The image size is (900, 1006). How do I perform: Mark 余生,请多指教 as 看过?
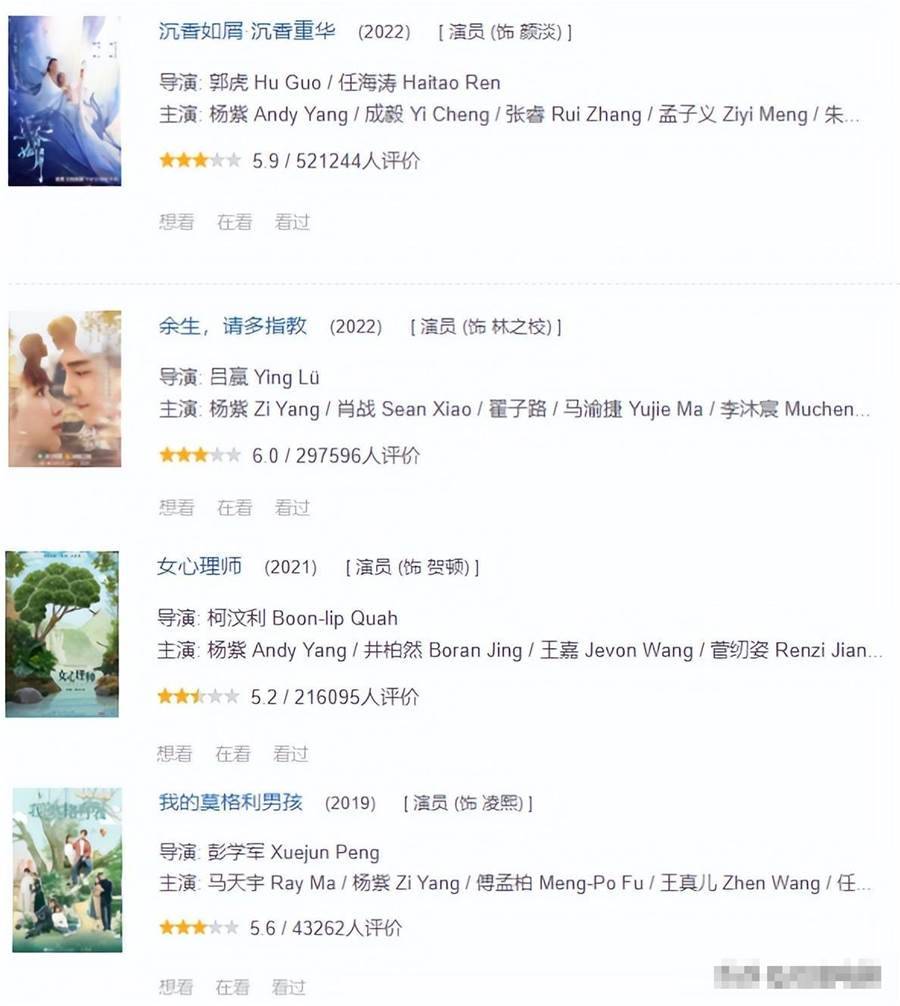pos(292,508)
